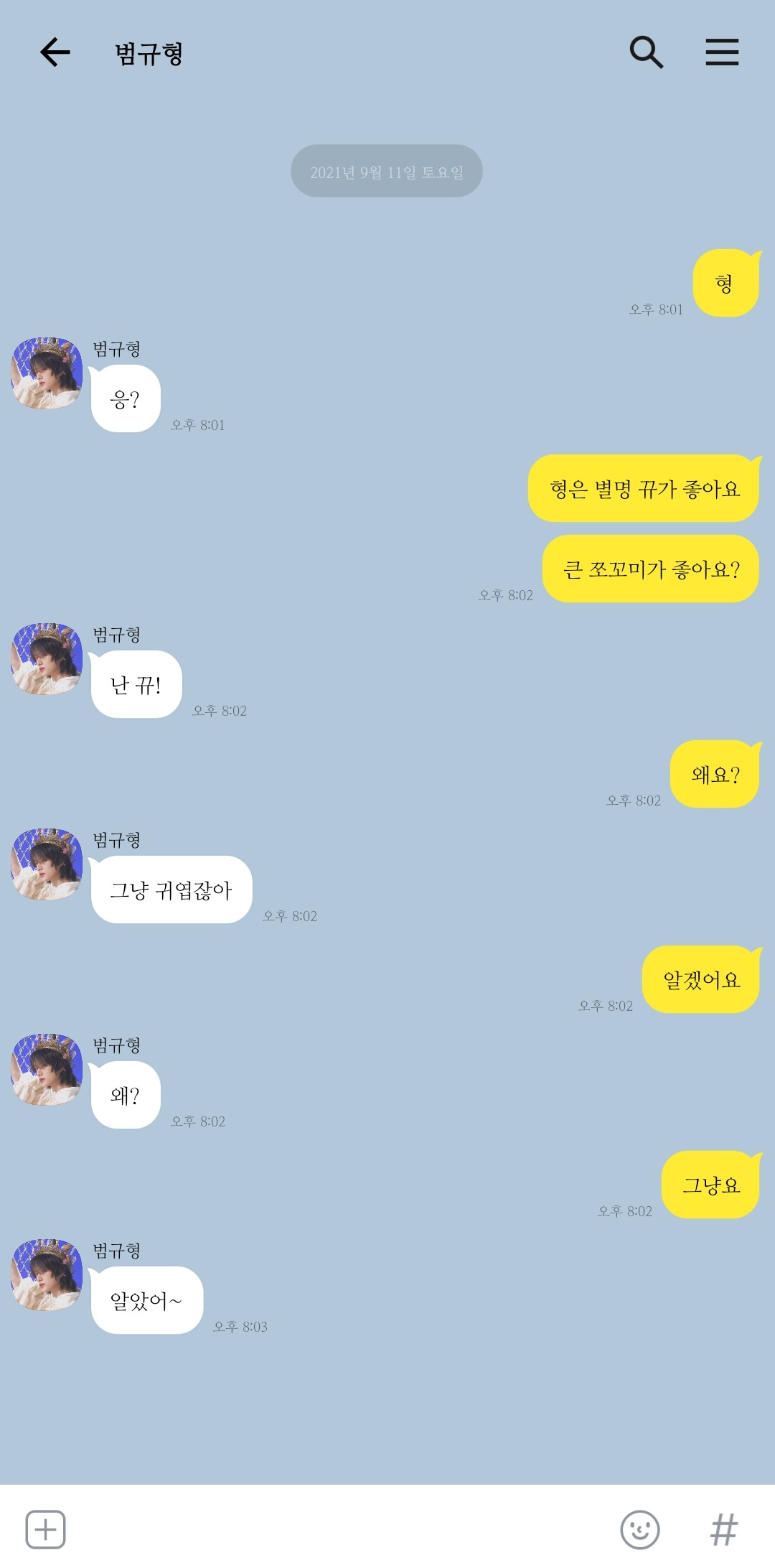Open the hashtag search
This screenshot has width=775, height=1568.
point(723,1529)
